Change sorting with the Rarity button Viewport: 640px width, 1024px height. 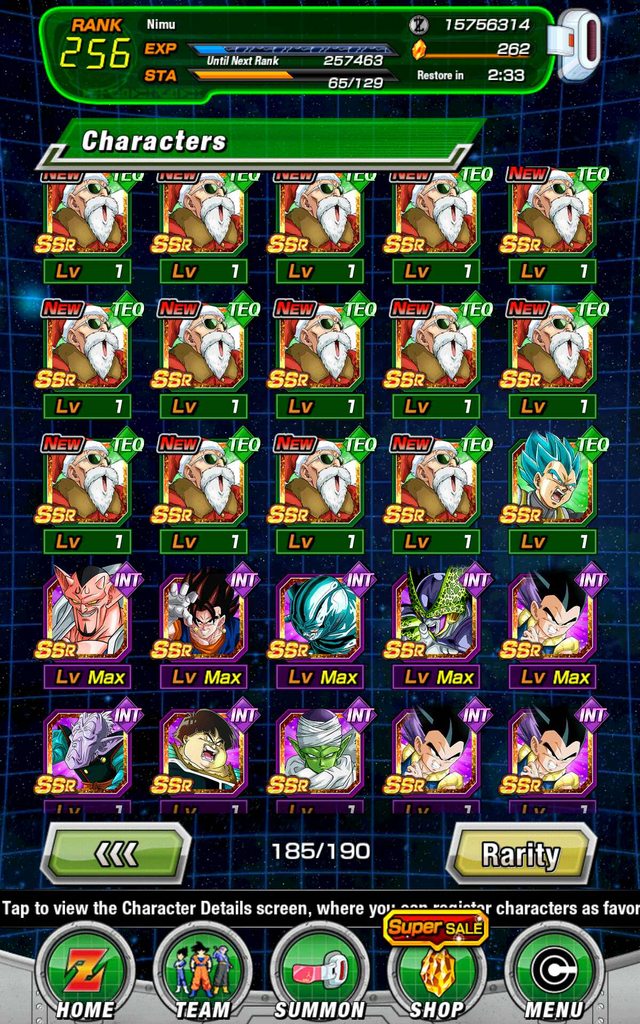[x=521, y=854]
